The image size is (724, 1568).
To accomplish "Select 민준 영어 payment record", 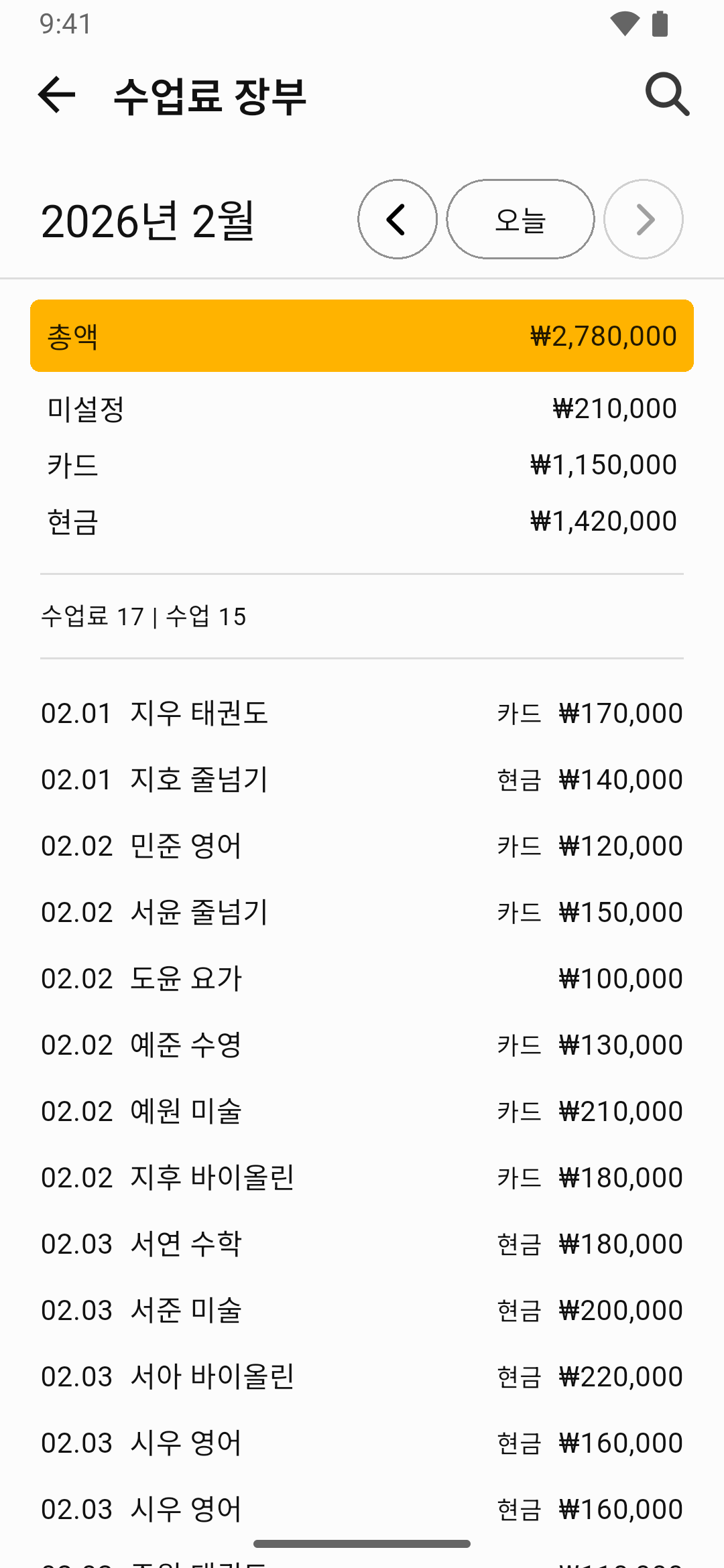I will [362, 845].
